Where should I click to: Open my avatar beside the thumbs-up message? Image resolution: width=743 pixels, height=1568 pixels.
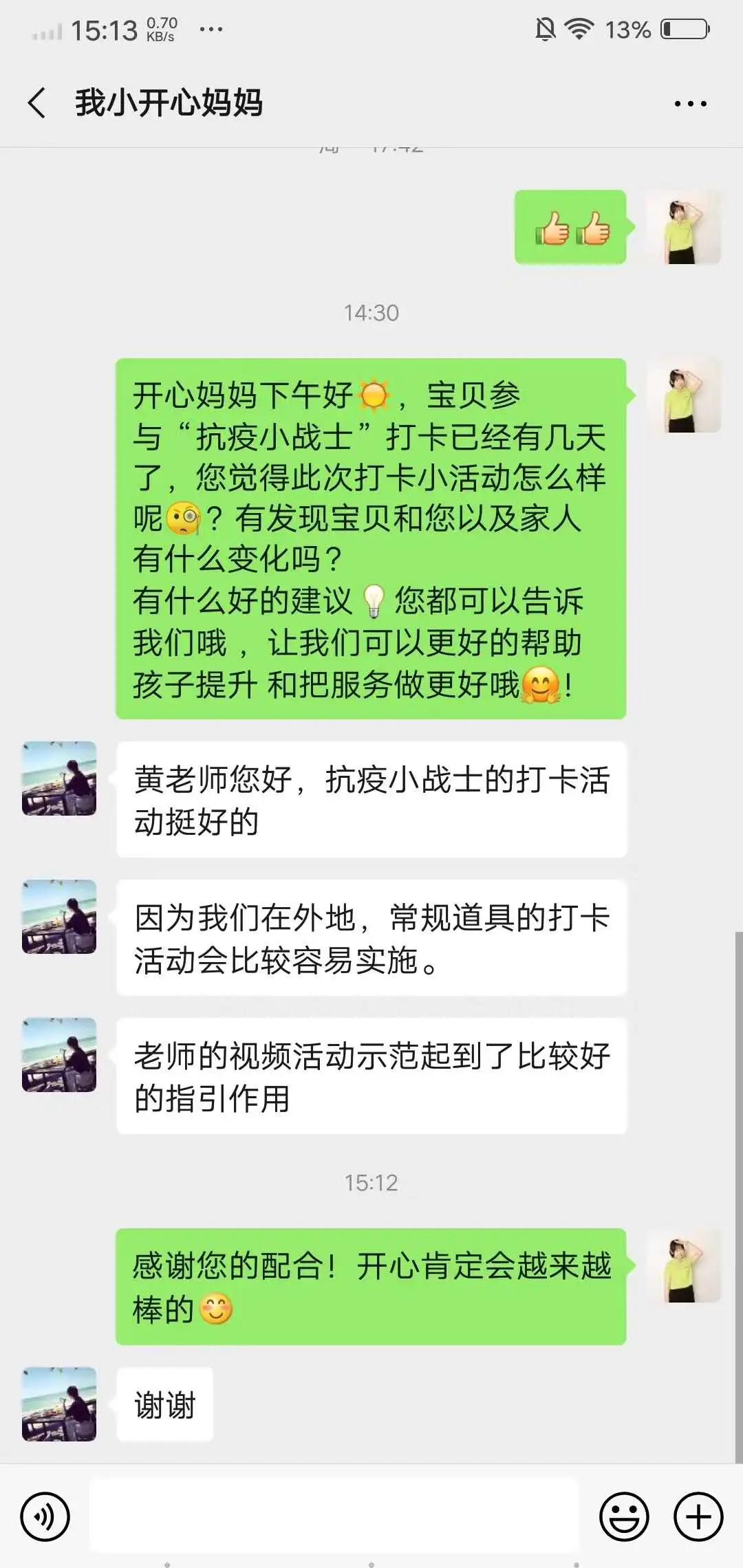(x=684, y=227)
